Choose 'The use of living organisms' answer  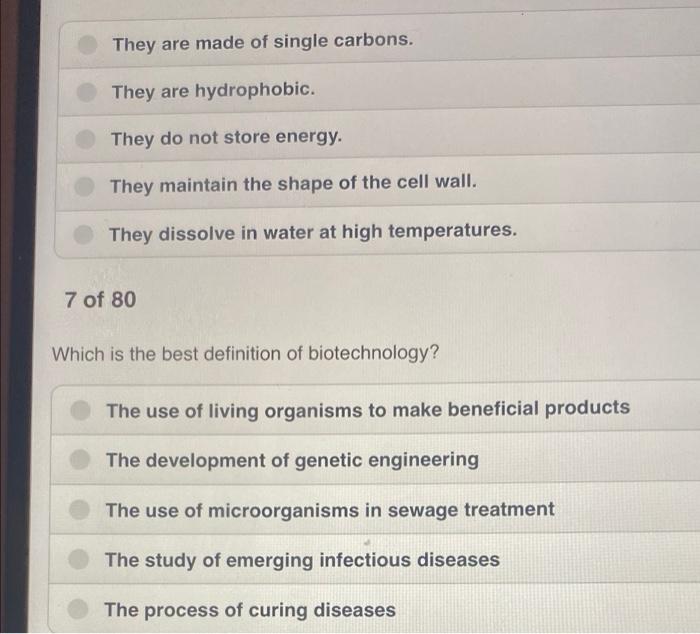[x=83, y=409]
